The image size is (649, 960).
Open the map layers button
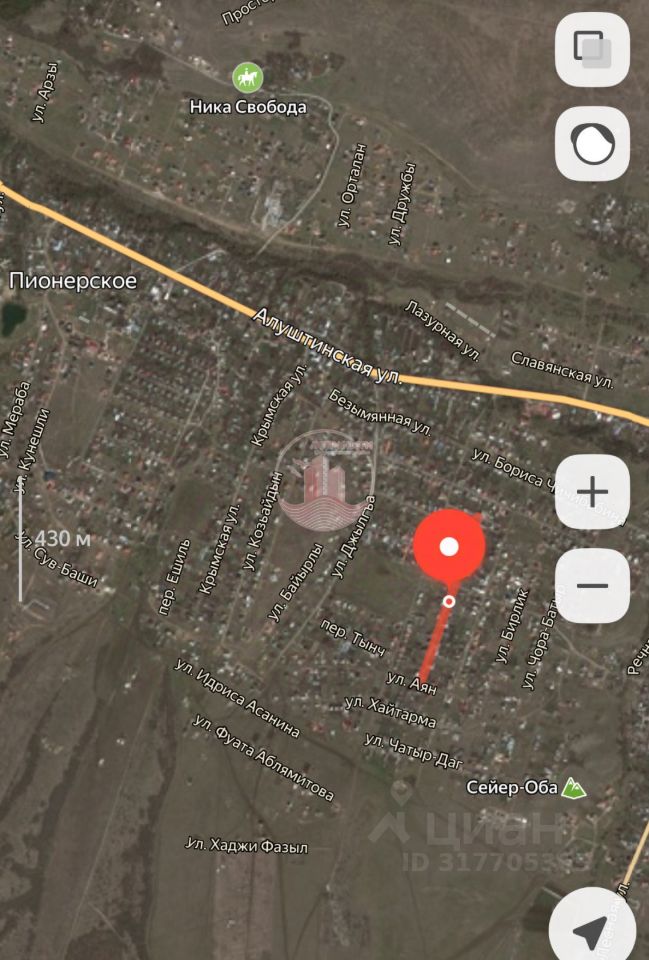[592, 49]
